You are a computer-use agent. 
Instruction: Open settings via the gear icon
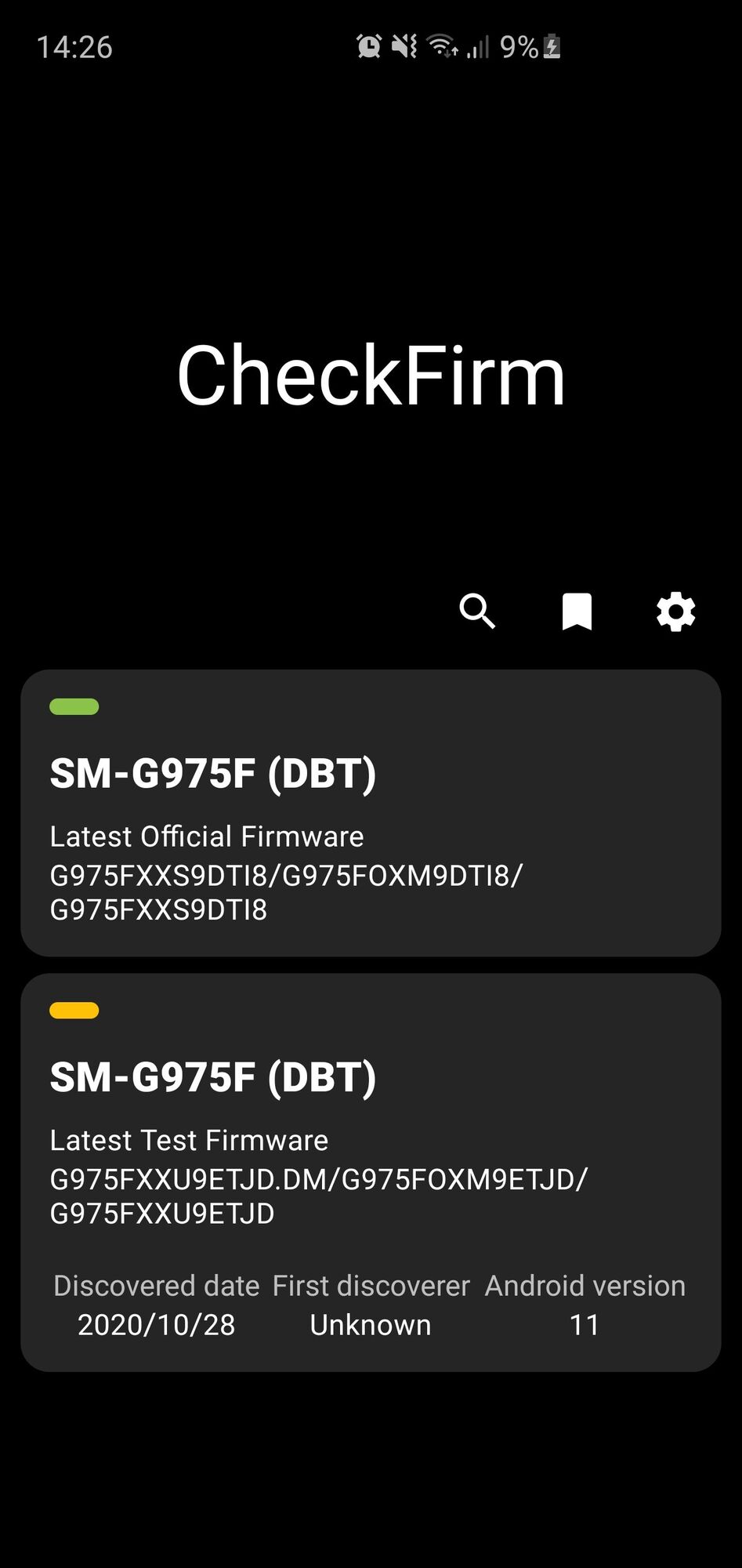coord(675,612)
